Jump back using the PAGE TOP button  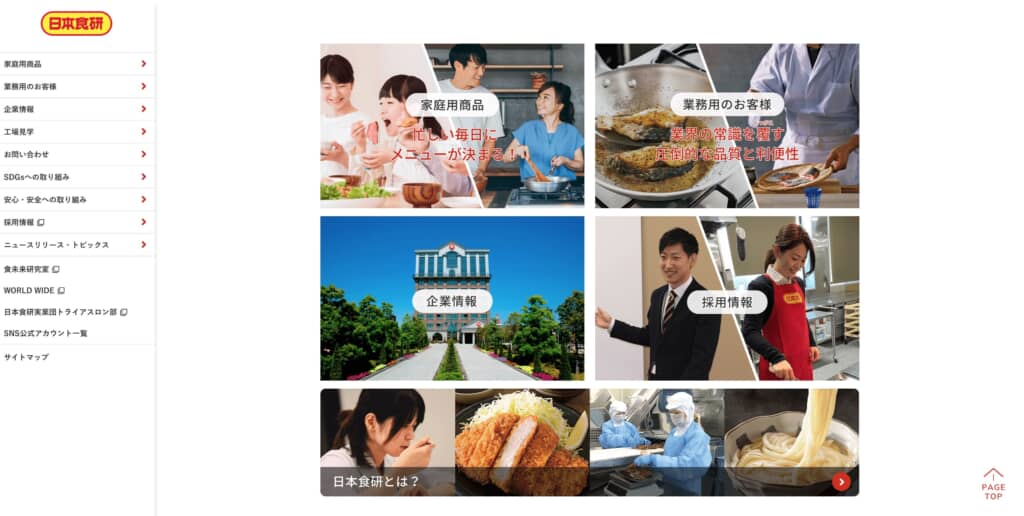point(992,484)
